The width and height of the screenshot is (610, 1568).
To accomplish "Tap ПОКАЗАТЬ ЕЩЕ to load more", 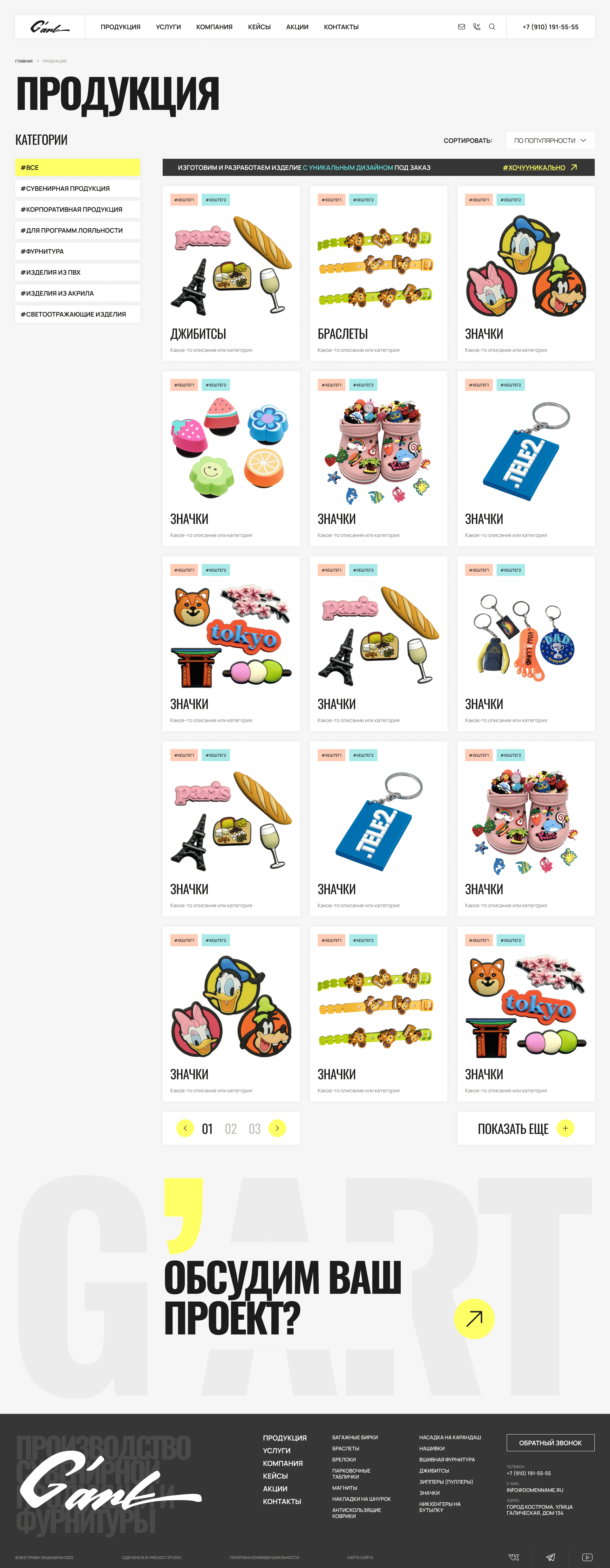I will 525,1129.
